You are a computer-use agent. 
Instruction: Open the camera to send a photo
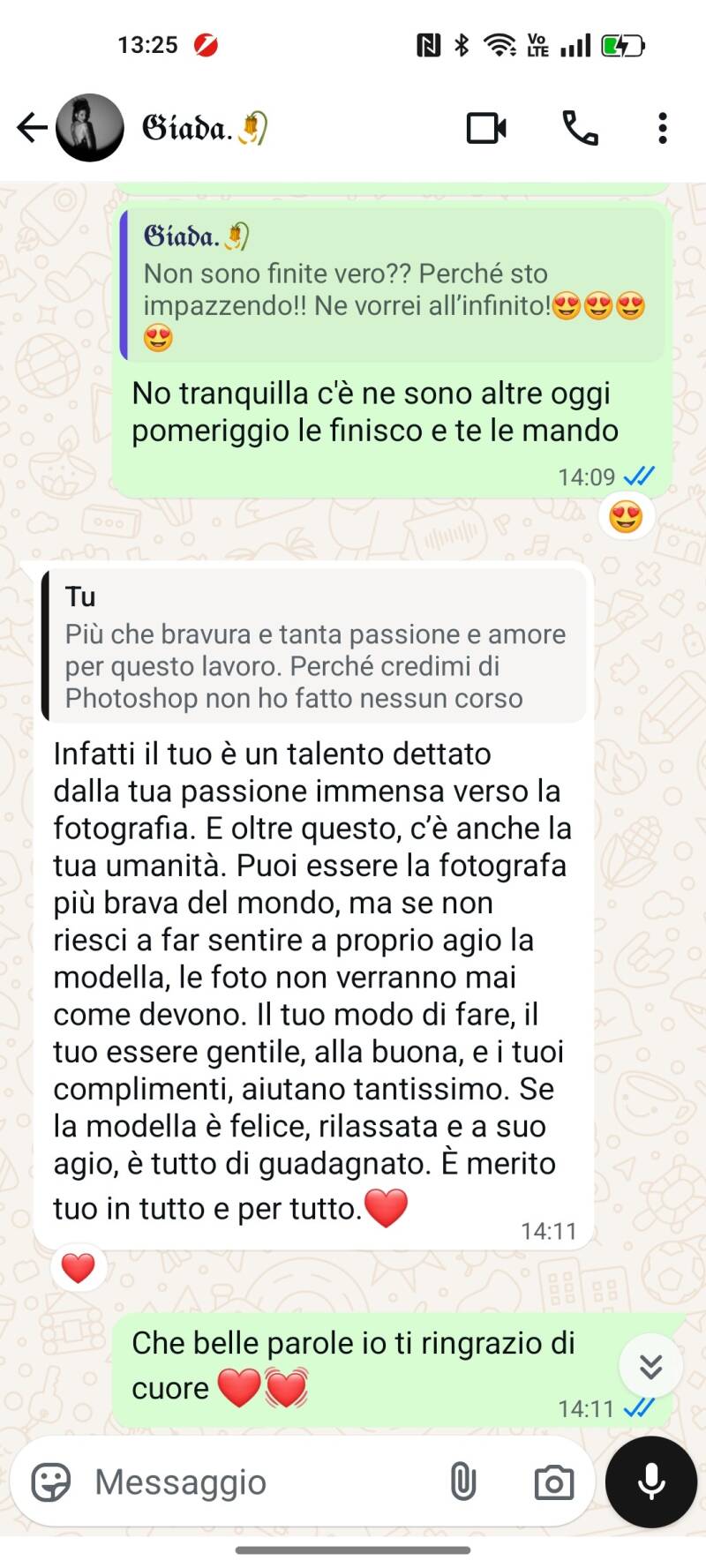[553, 1482]
